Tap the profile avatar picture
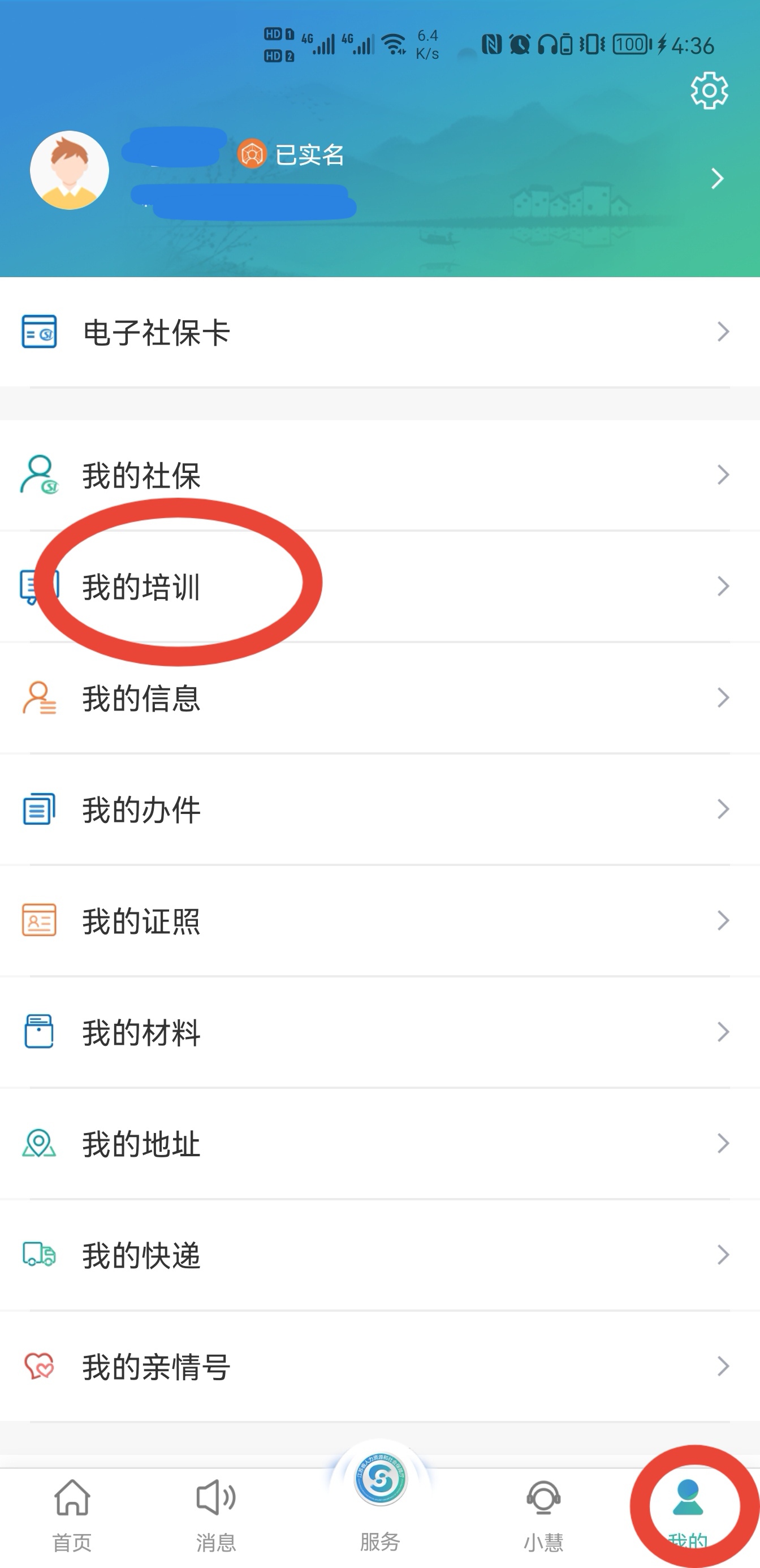Screen dimensions: 760x1568 click(x=70, y=170)
